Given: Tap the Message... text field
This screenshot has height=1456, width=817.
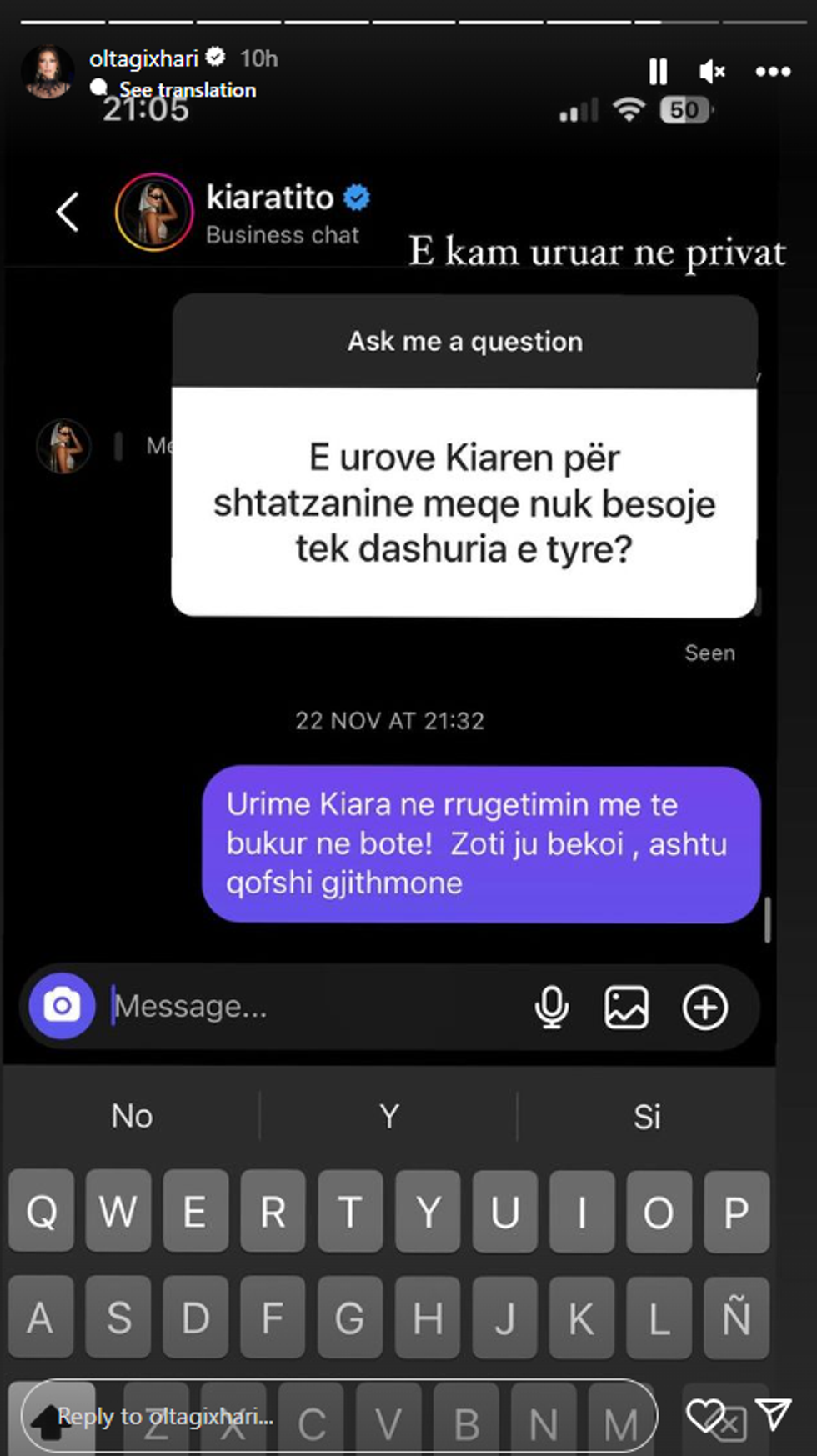Looking at the screenshot, I should [250, 1006].
